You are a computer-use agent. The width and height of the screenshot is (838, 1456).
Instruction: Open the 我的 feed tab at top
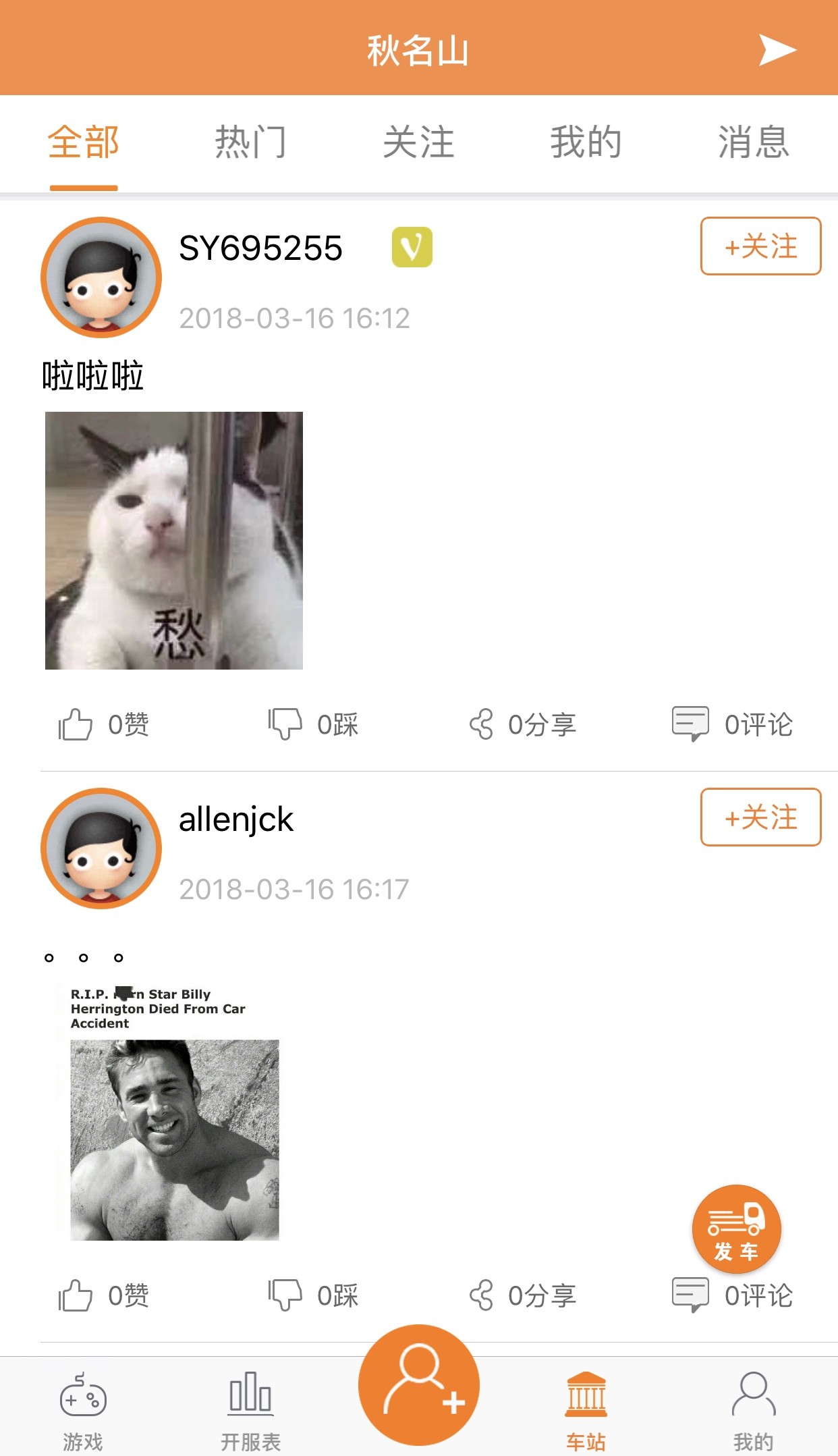586,142
